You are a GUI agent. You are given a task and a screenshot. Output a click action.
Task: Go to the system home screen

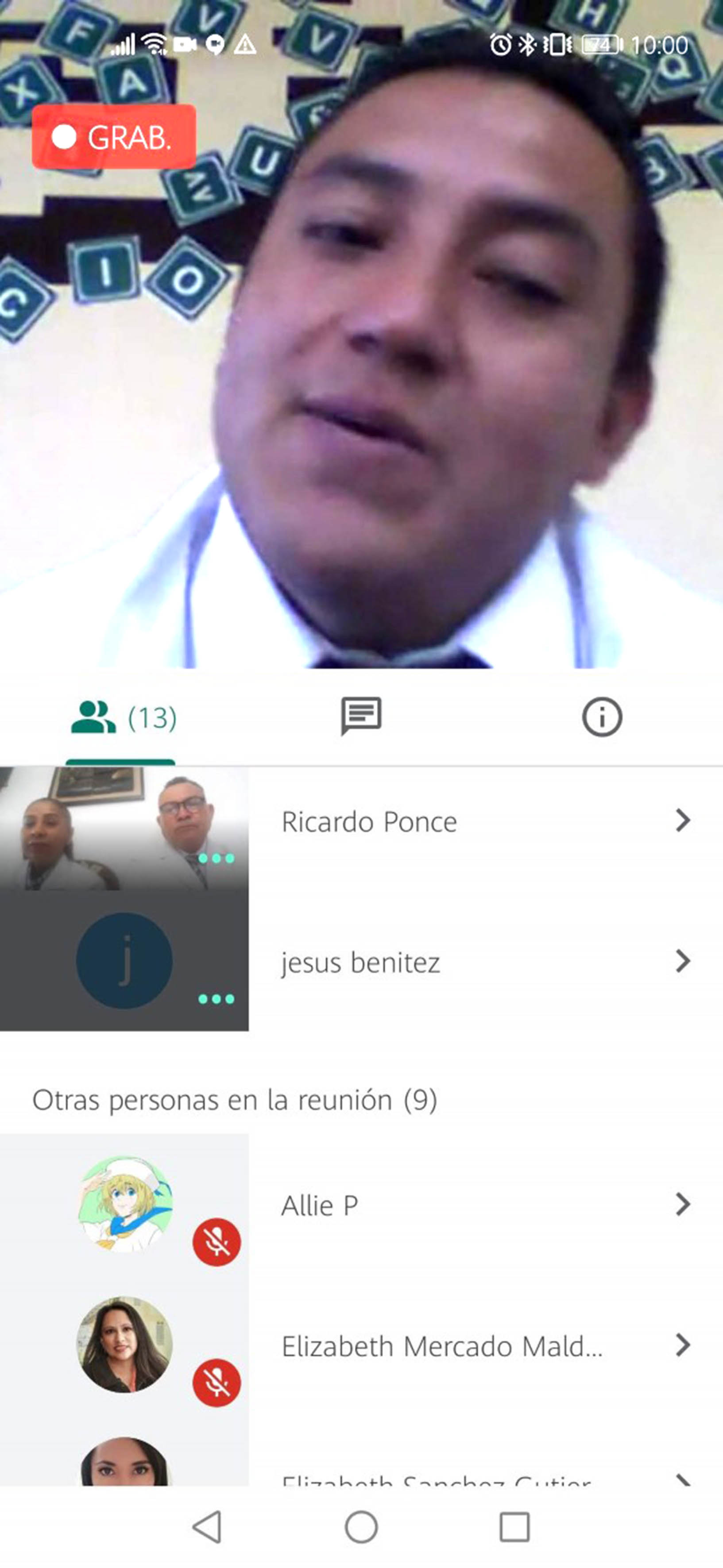coord(361,1526)
